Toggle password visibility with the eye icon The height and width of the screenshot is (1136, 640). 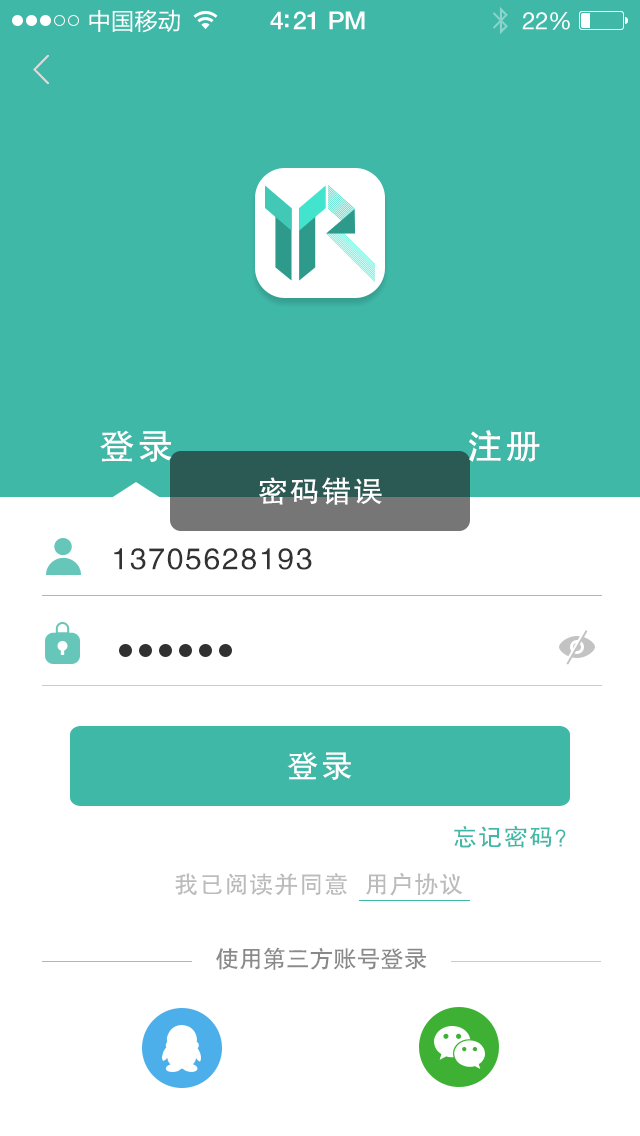[x=577, y=647]
